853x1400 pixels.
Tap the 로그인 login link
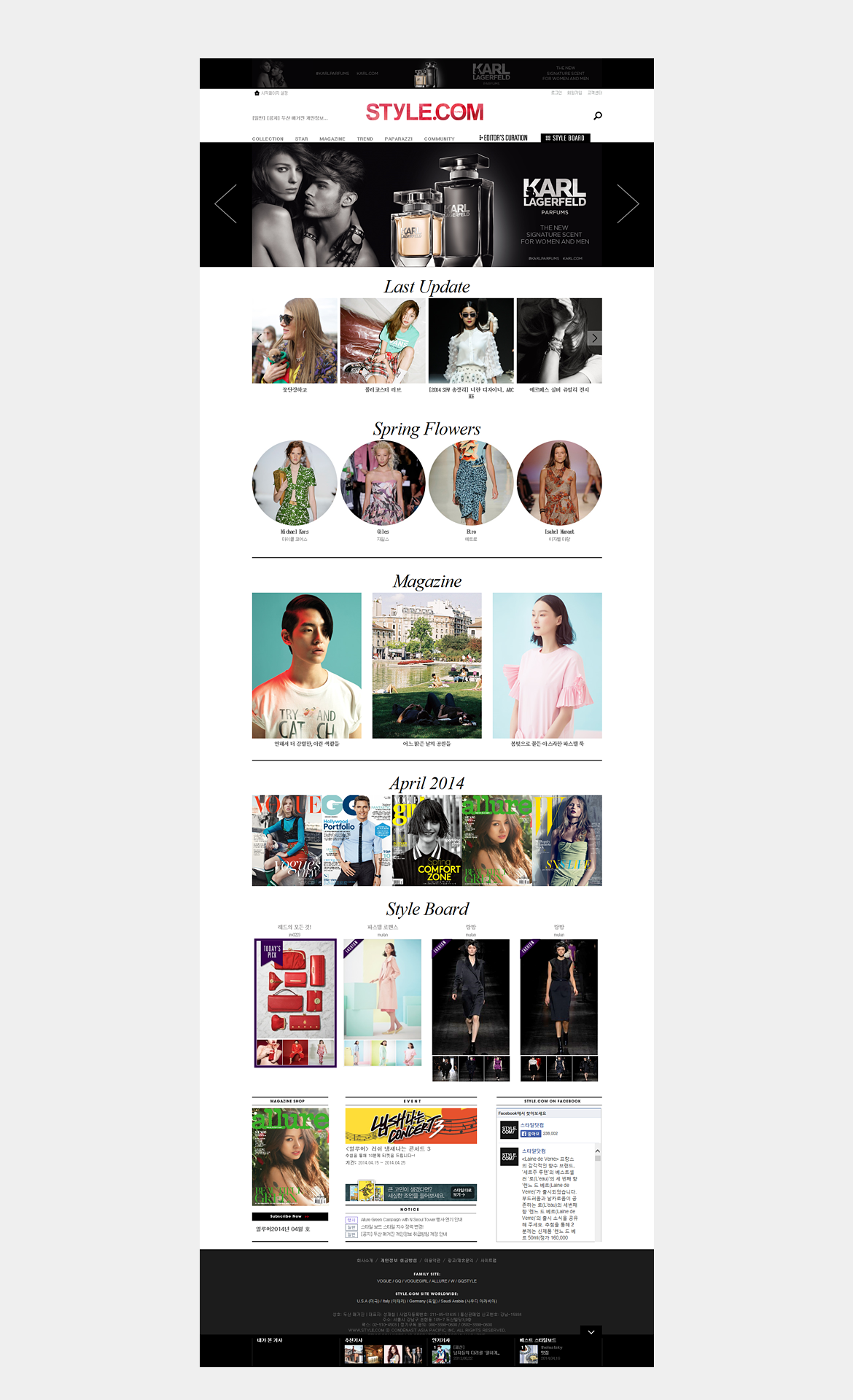(556, 93)
